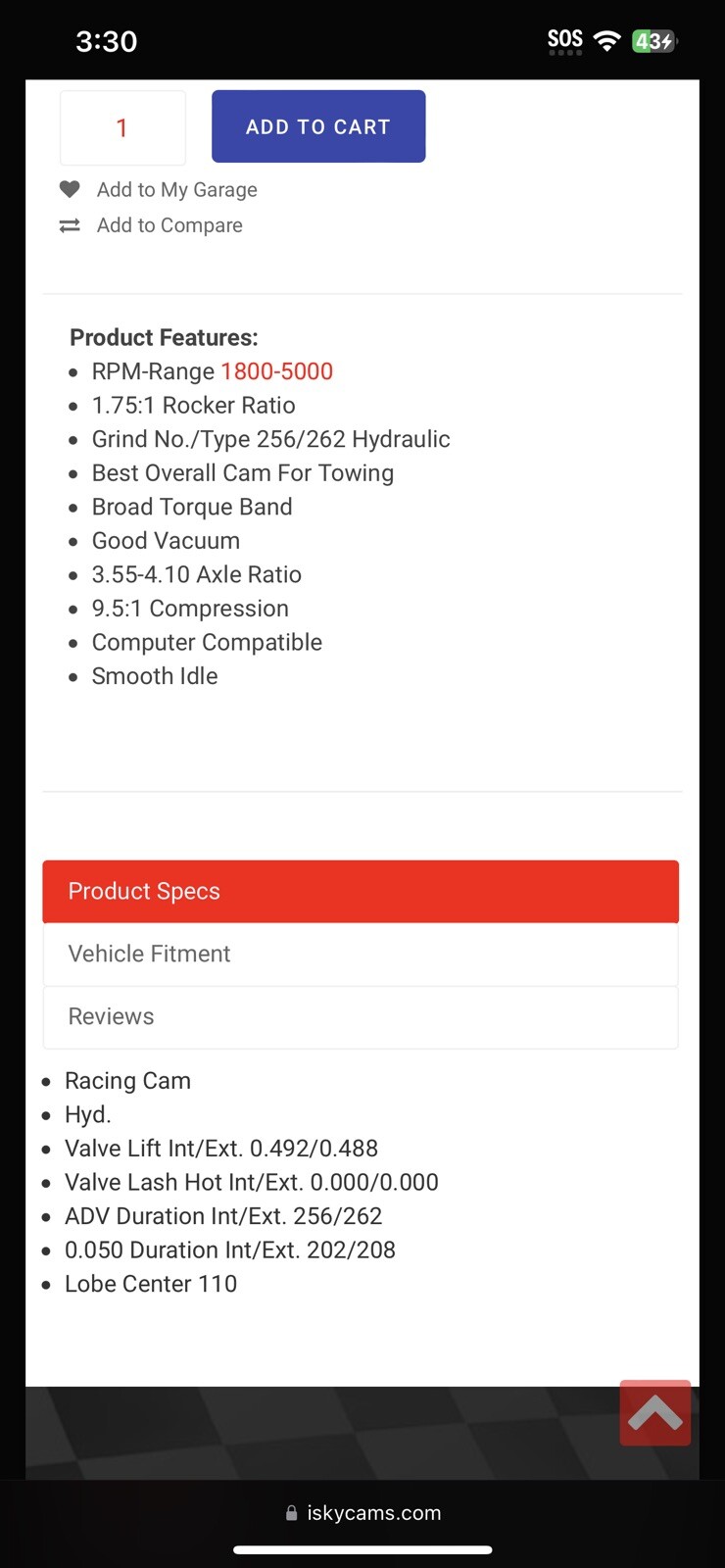Show the Vehicle Fitment tab
This screenshot has height=1568, width=725.
[361, 954]
